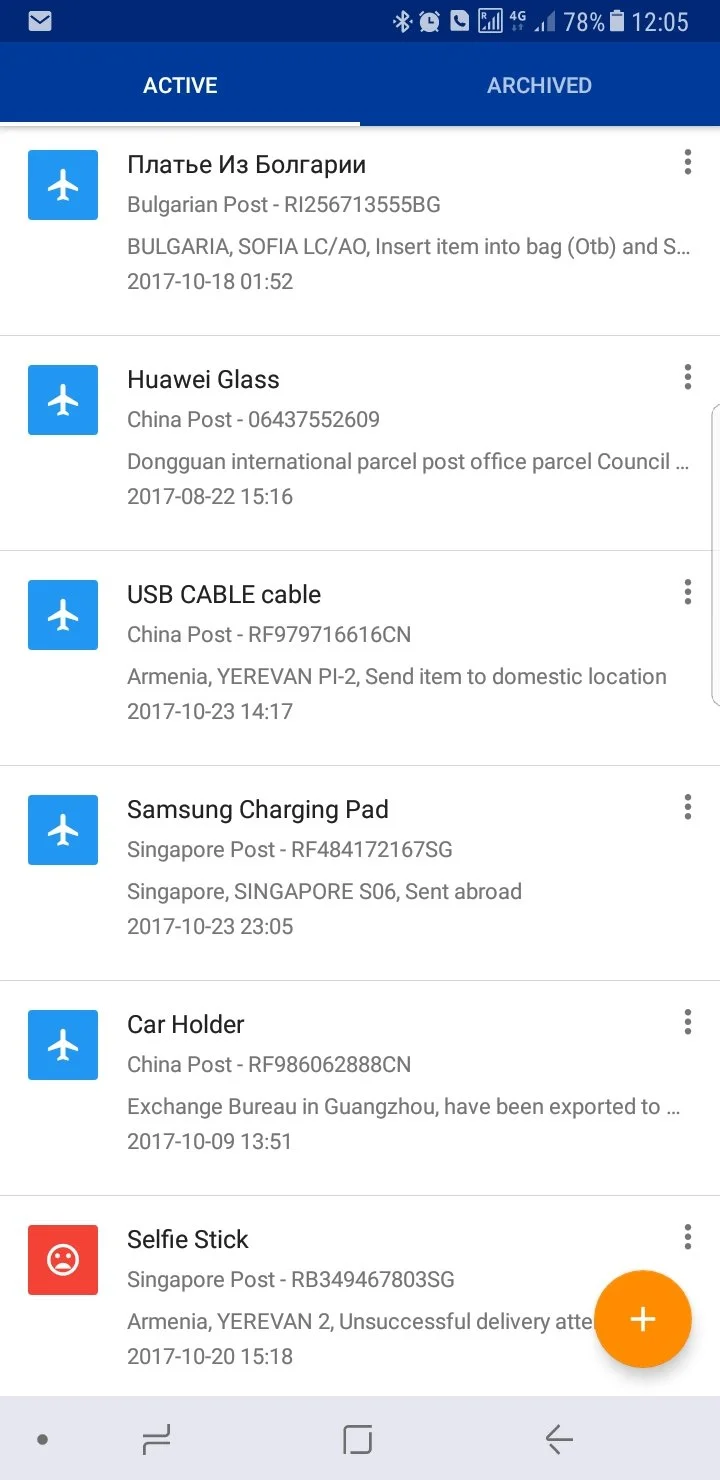Switch to the Archived tab
This screenshot has width=720, height=1480.
pyautogui.click(x=539, y=85)
